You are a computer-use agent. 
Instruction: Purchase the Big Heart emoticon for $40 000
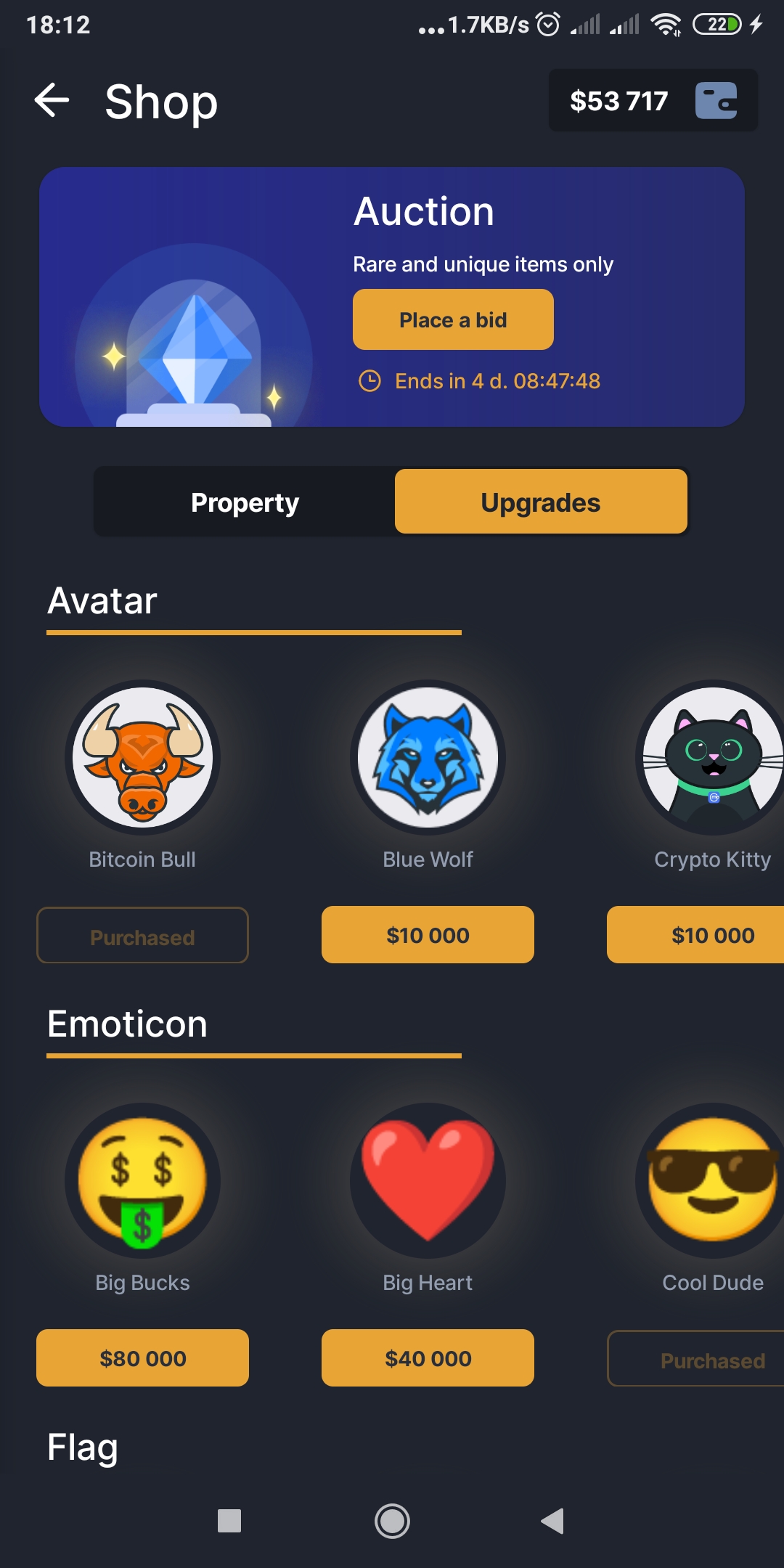click(x=428, y=1358)
